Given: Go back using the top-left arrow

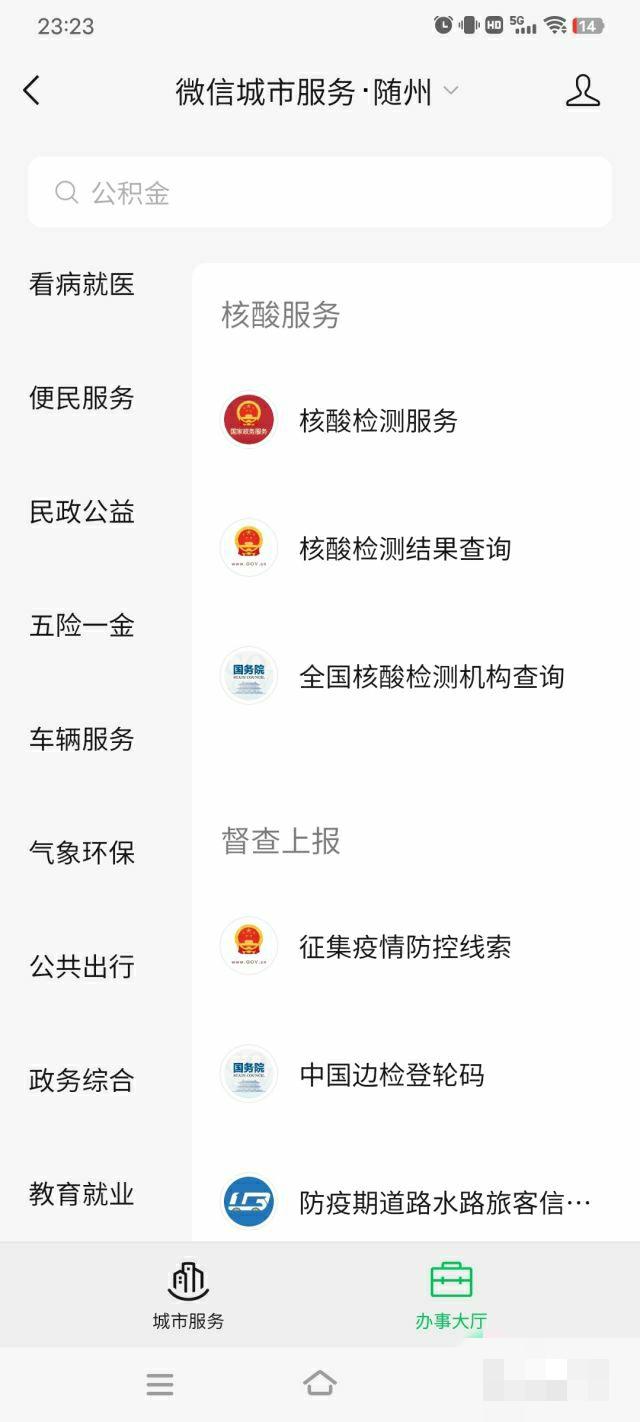Looking at the screenshot, I should click(32, 91).
